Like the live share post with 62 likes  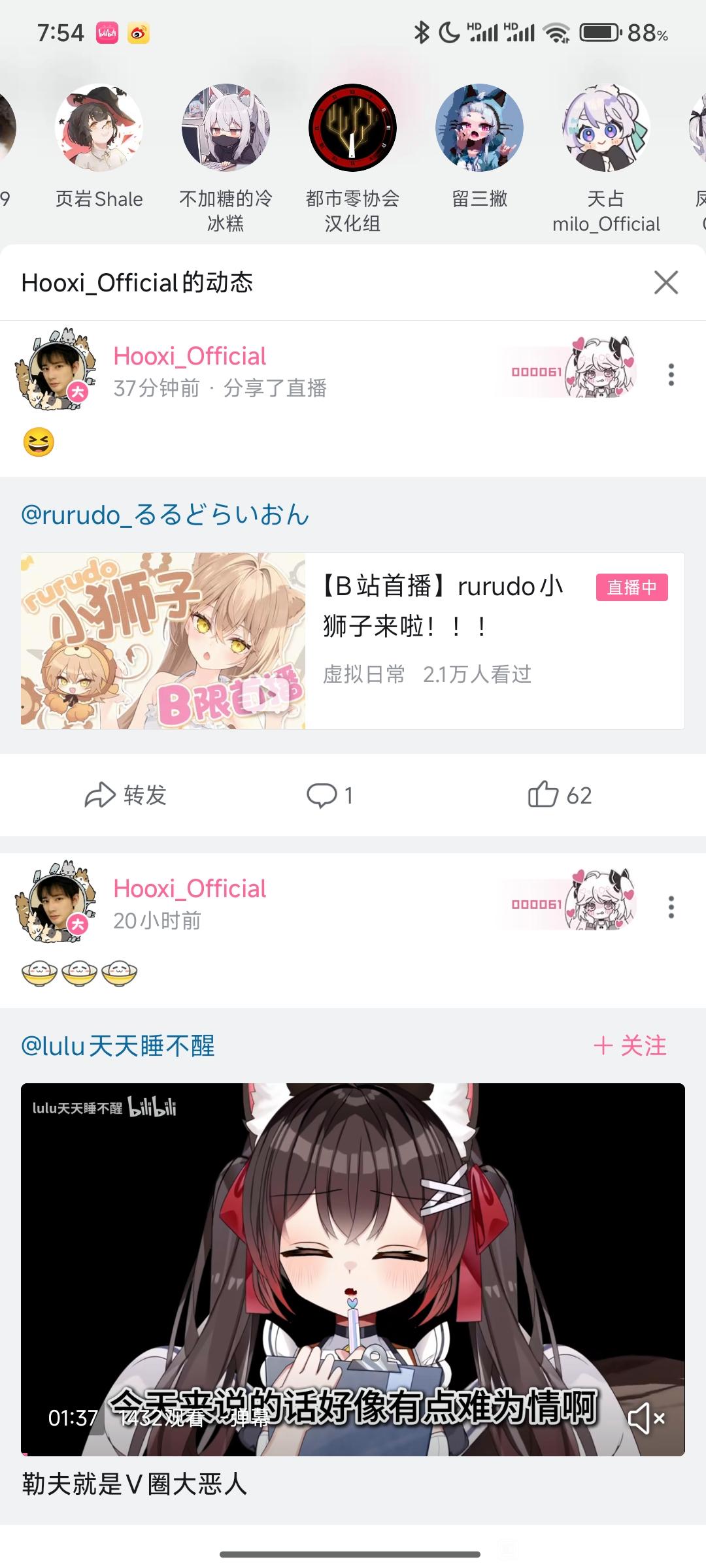coord(560,795)
